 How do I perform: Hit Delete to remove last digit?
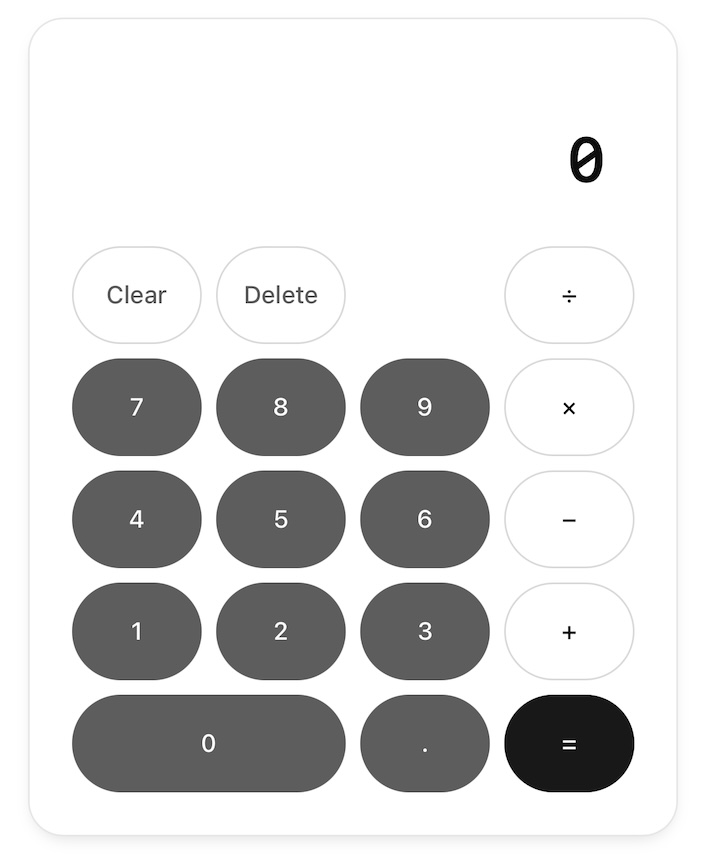tap(281, 295)
